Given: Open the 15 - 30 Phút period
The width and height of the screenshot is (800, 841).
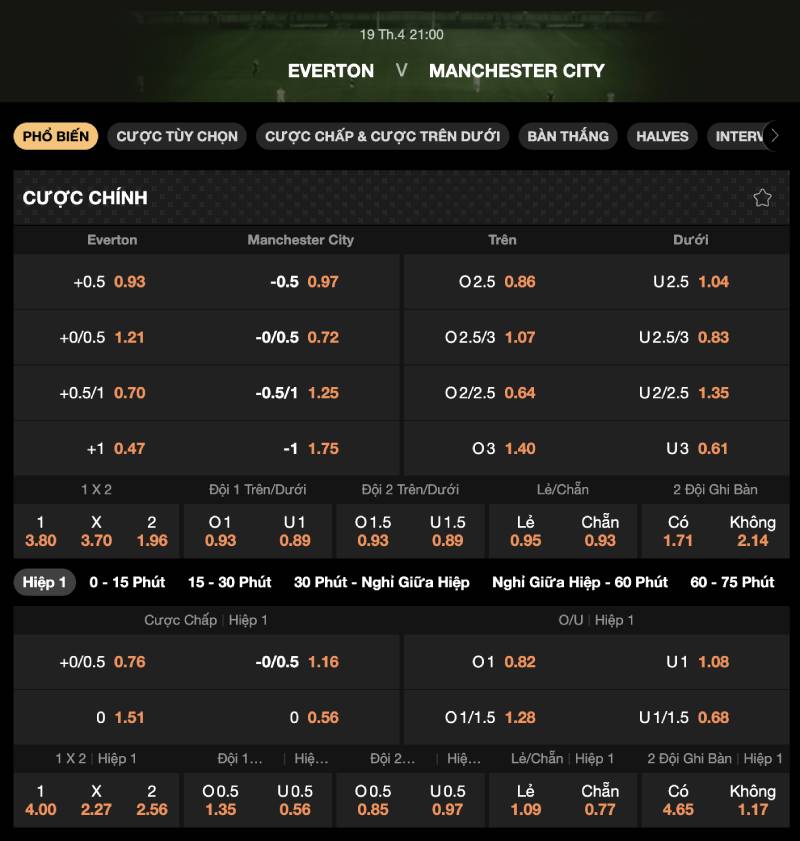Looking at the screenshot, I should pyautogui.click(x=229, y=582).
